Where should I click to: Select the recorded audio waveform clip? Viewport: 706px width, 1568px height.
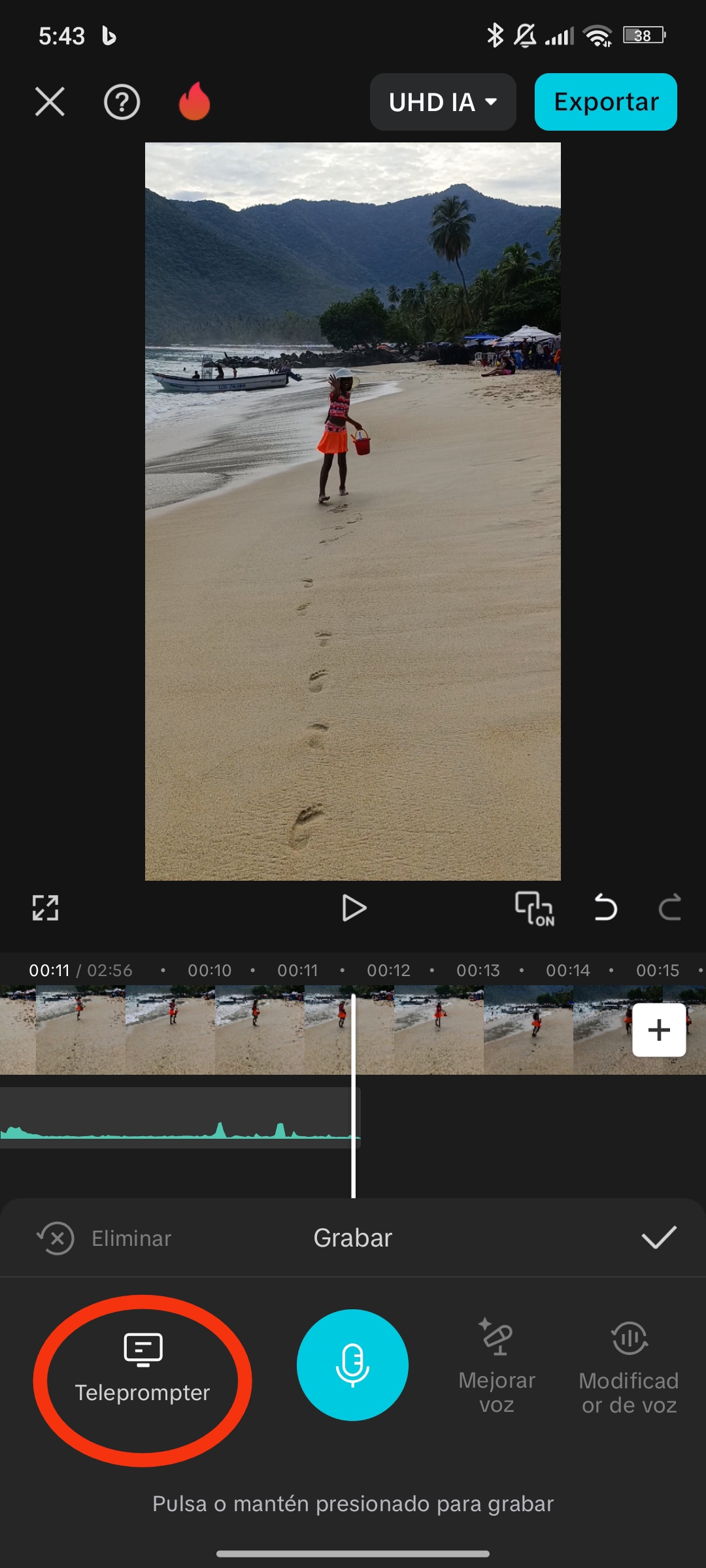(x=180, y=1118)
